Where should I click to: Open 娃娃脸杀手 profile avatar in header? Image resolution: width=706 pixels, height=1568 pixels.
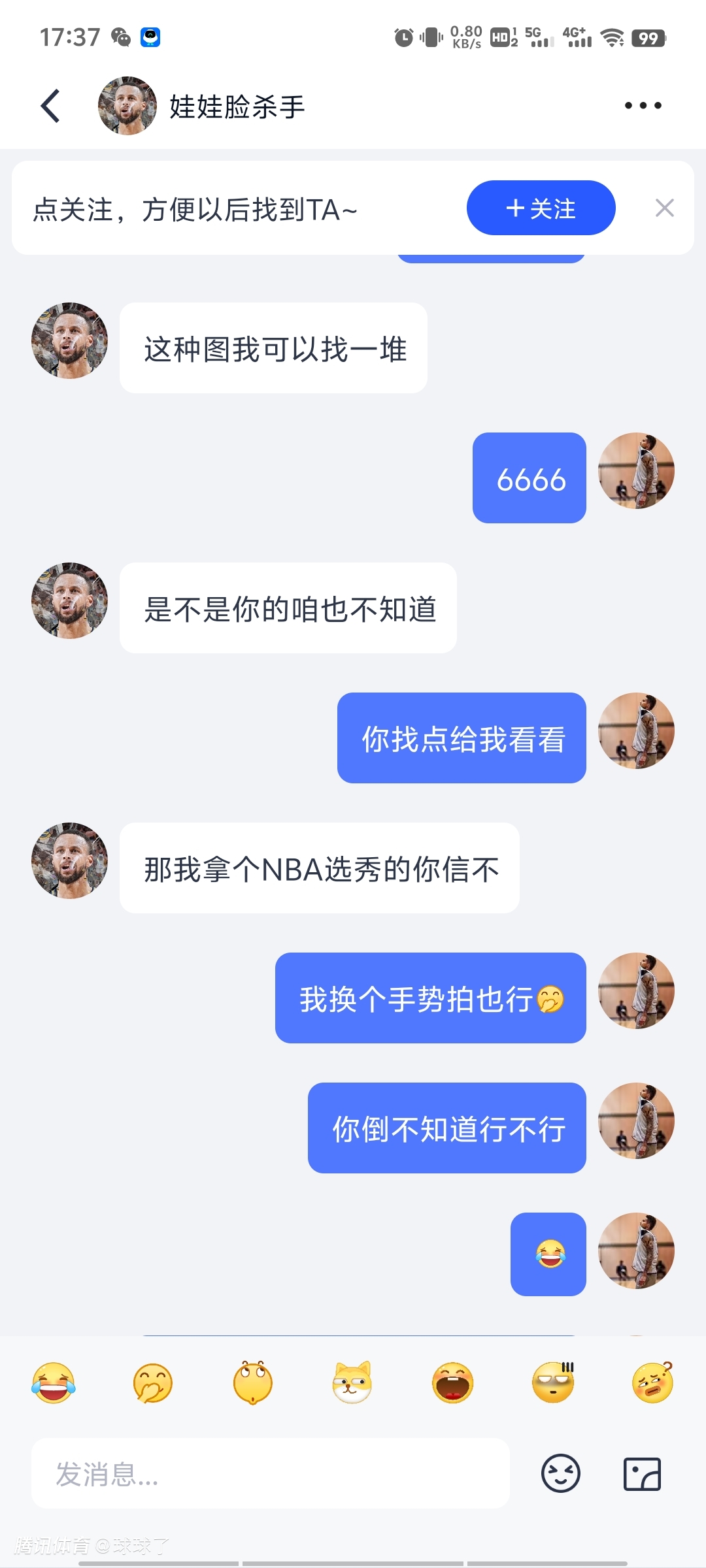coord(127,106)
